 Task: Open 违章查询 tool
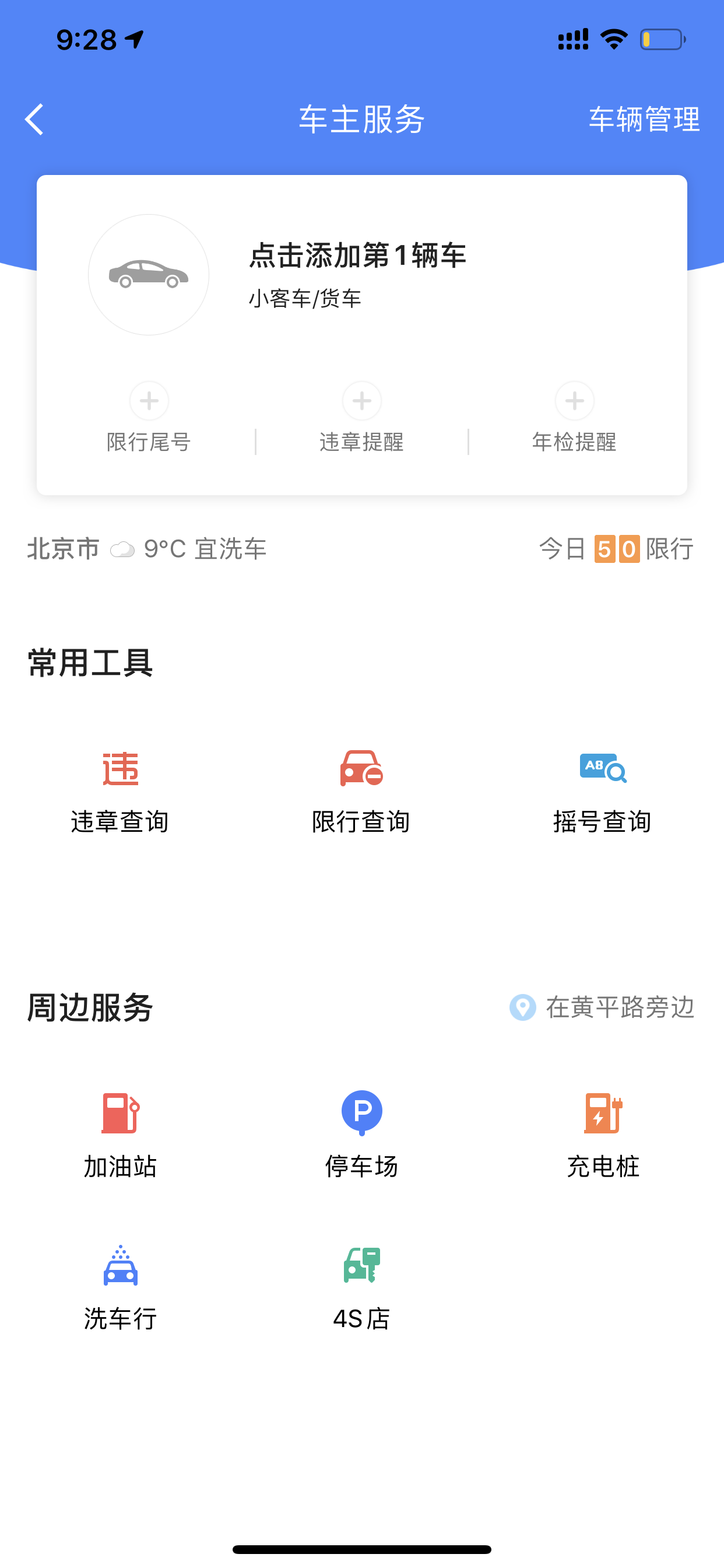121,793
